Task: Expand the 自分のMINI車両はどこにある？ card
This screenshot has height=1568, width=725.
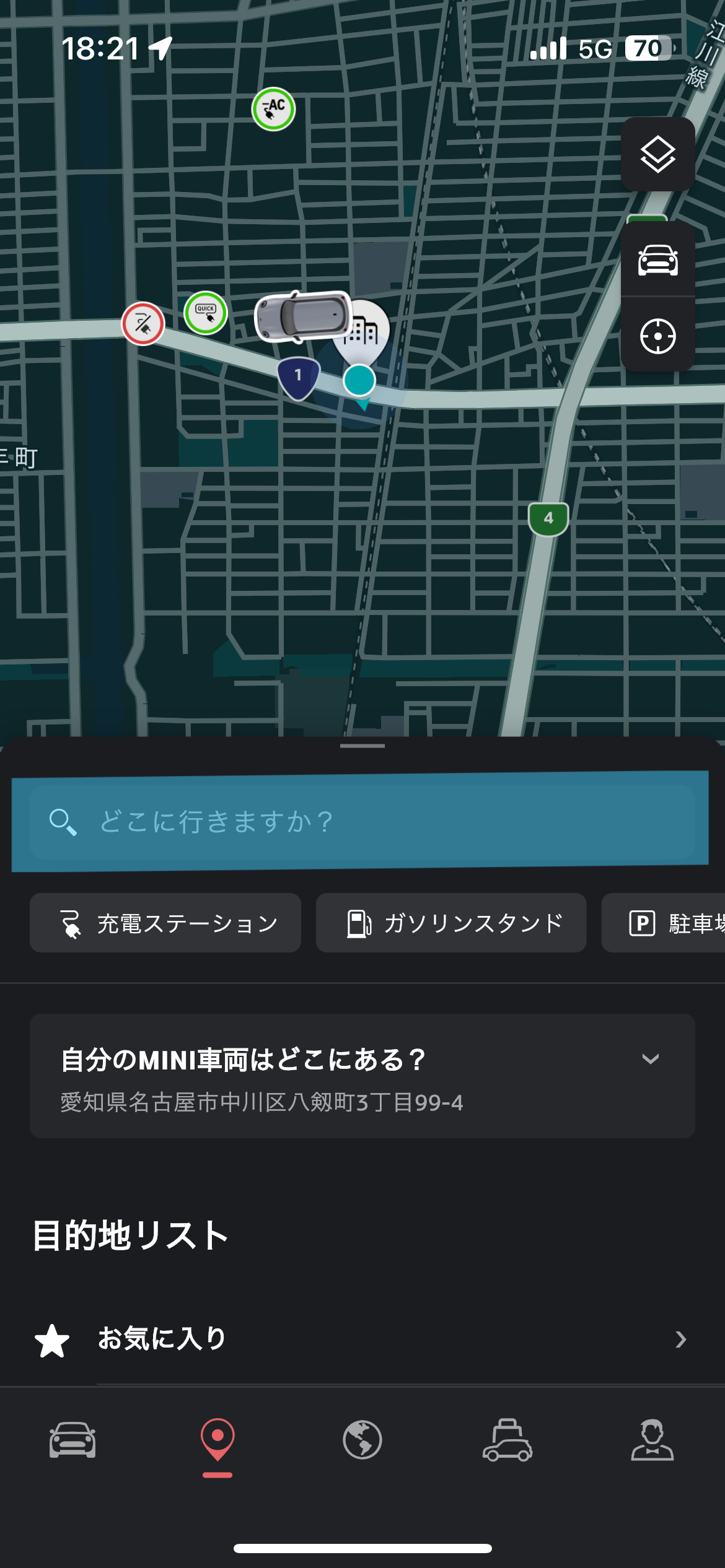Action: [650, 1059]
